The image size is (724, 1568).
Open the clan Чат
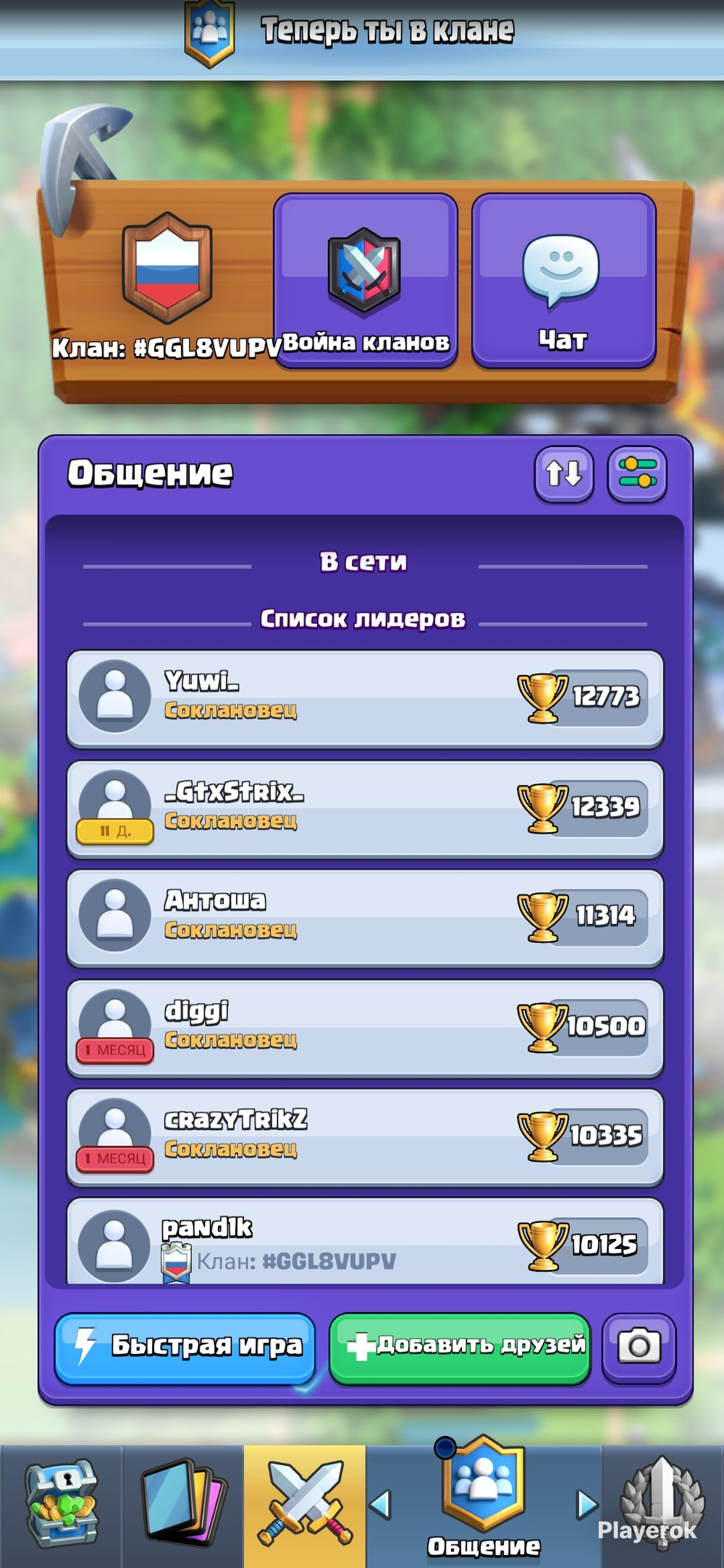pyautogui.click(x=563, y=281)
